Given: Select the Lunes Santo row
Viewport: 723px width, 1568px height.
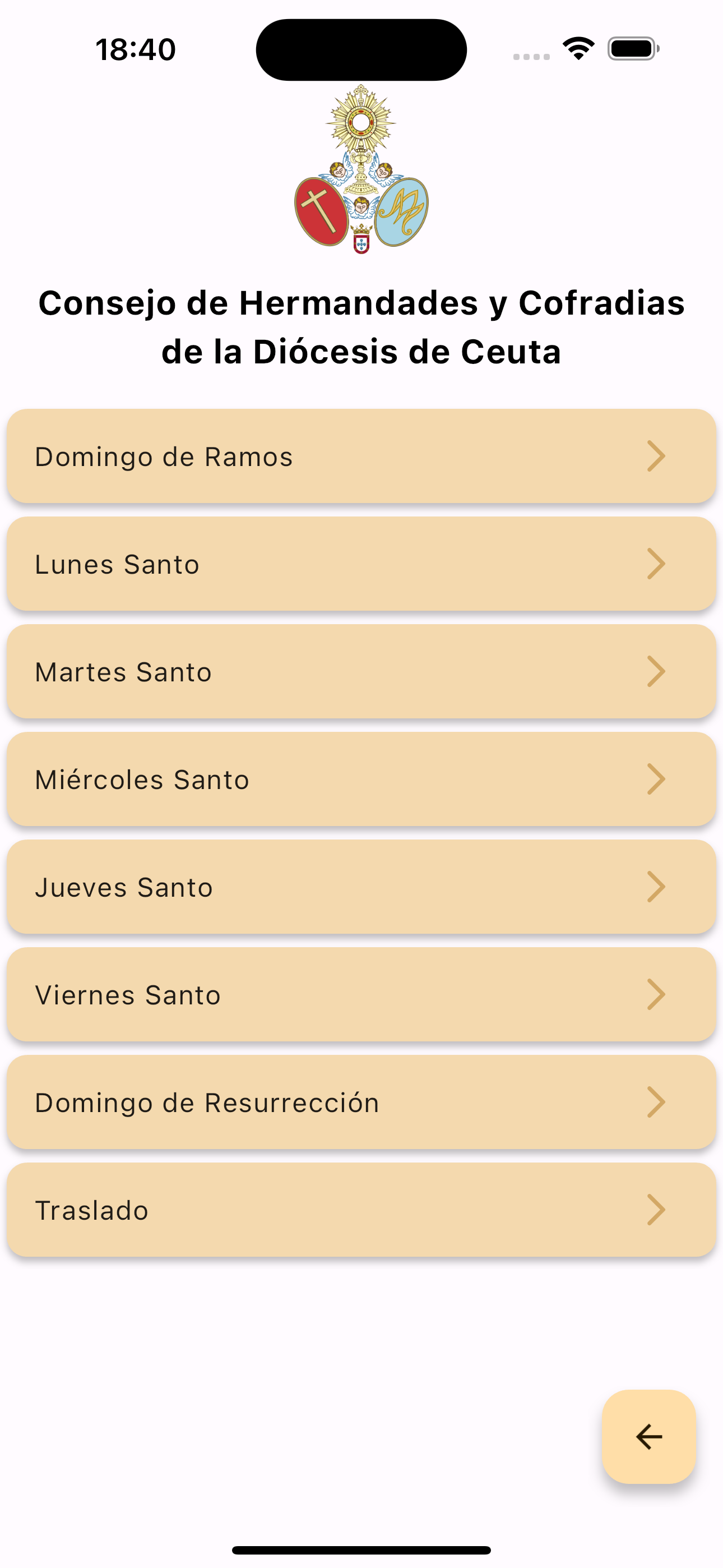Looking at the screenshot, I should pyautogui.click(x=361, y=564).
